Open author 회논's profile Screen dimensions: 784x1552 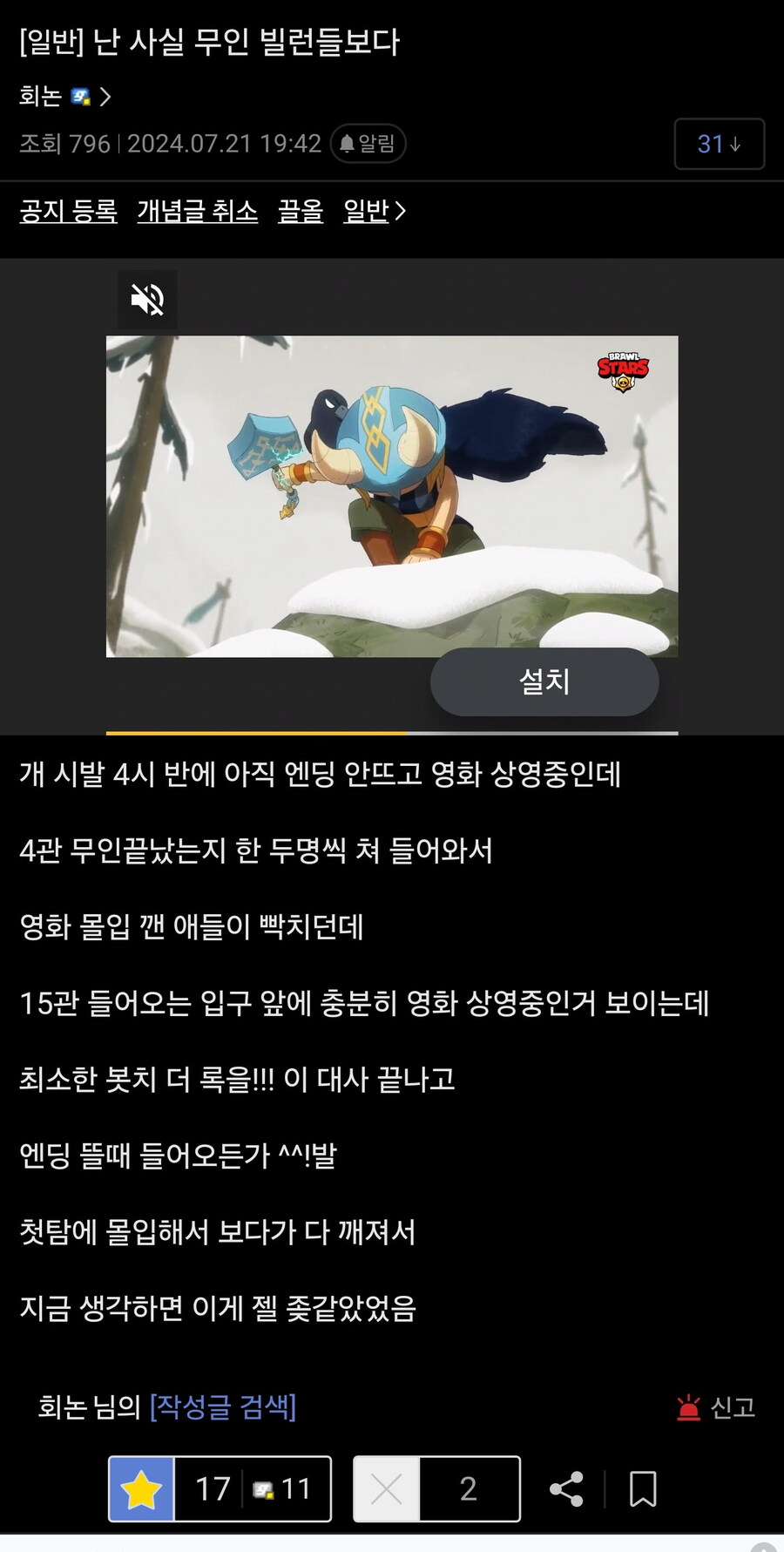click(x=64, y=96)
